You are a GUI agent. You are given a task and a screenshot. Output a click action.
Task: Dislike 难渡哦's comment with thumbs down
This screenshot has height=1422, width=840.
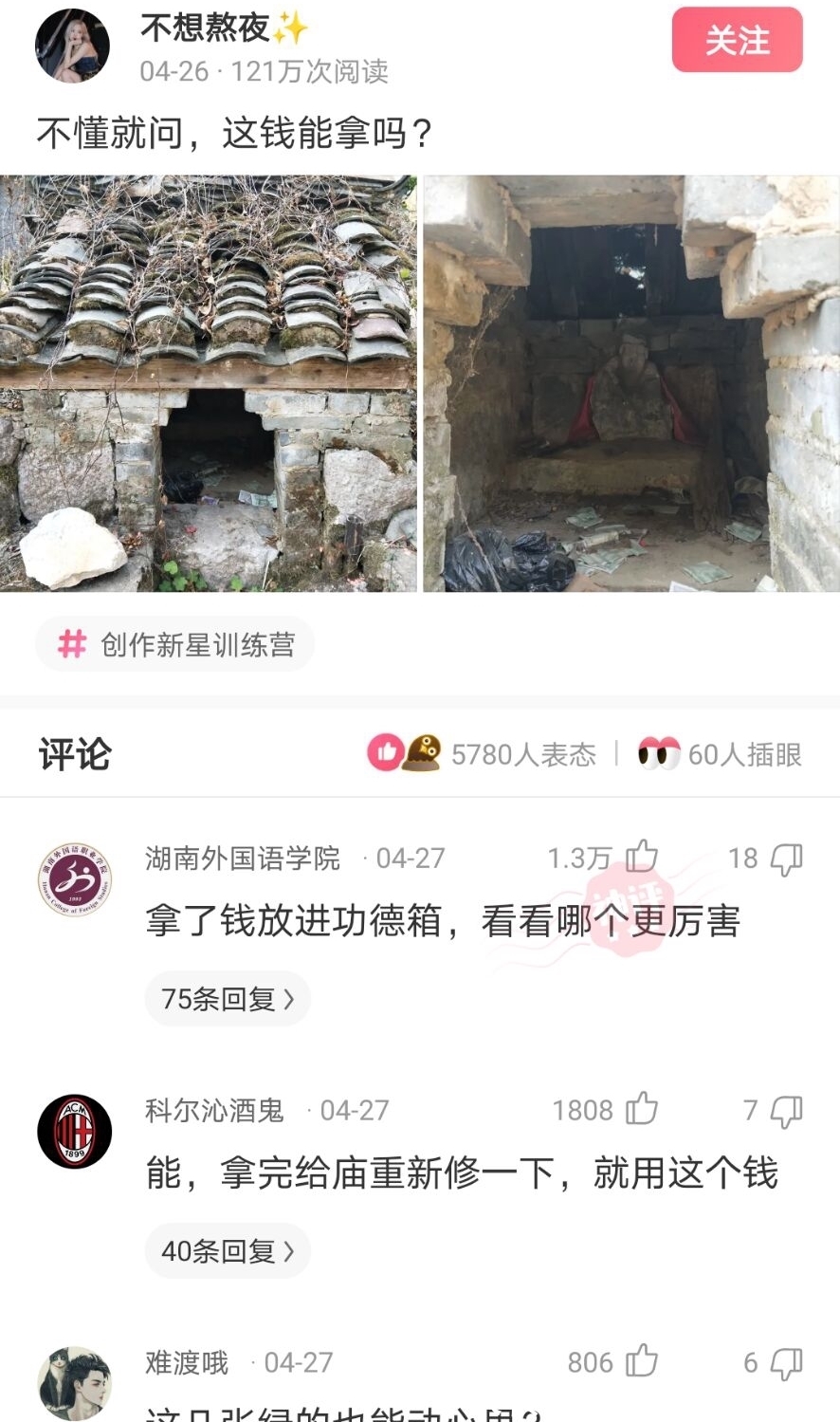[786, 1362]
